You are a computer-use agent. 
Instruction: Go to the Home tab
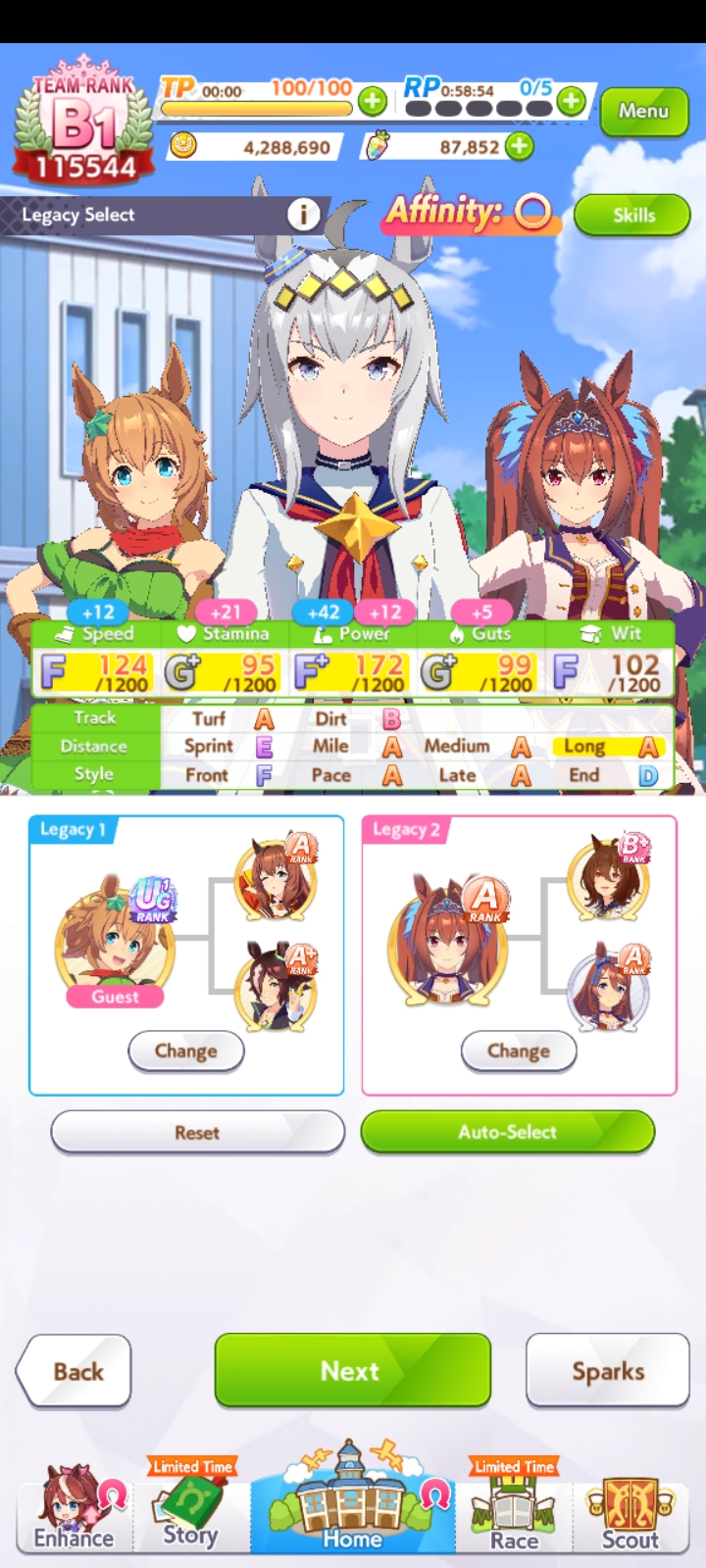(352, 1504)
